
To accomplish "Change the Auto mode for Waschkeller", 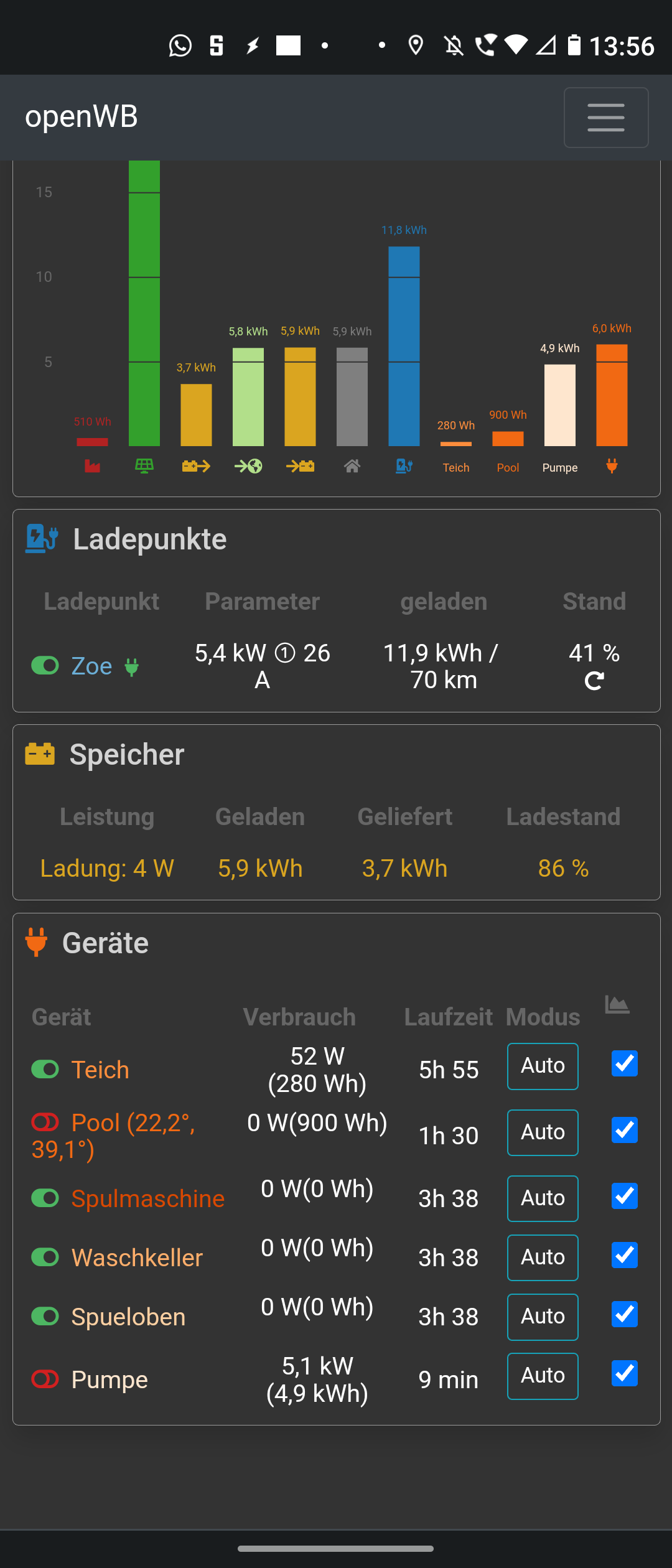I will pyautogui.click(x=543, y=1258).
